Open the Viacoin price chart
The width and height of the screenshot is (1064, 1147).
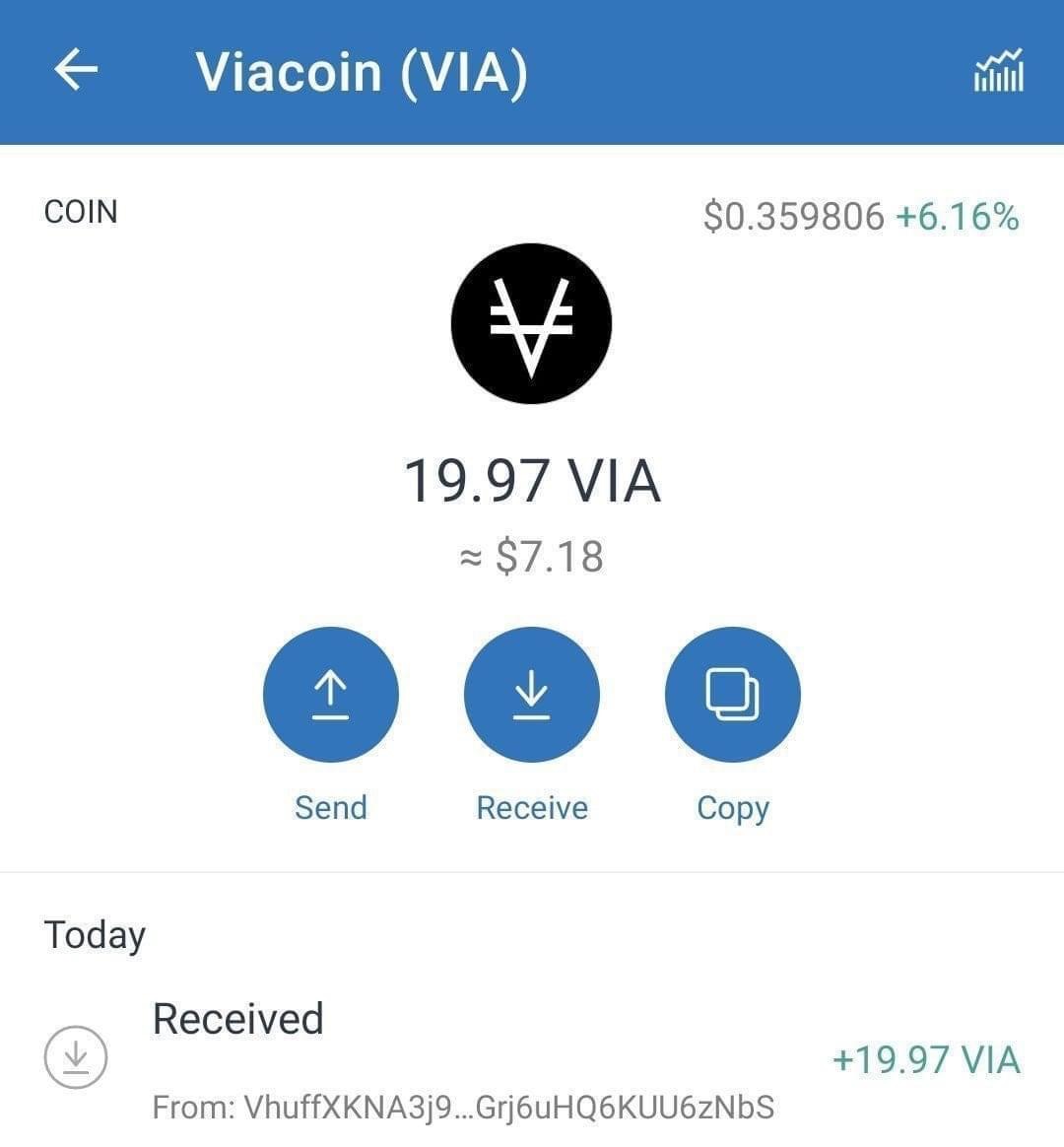point(998,71)
